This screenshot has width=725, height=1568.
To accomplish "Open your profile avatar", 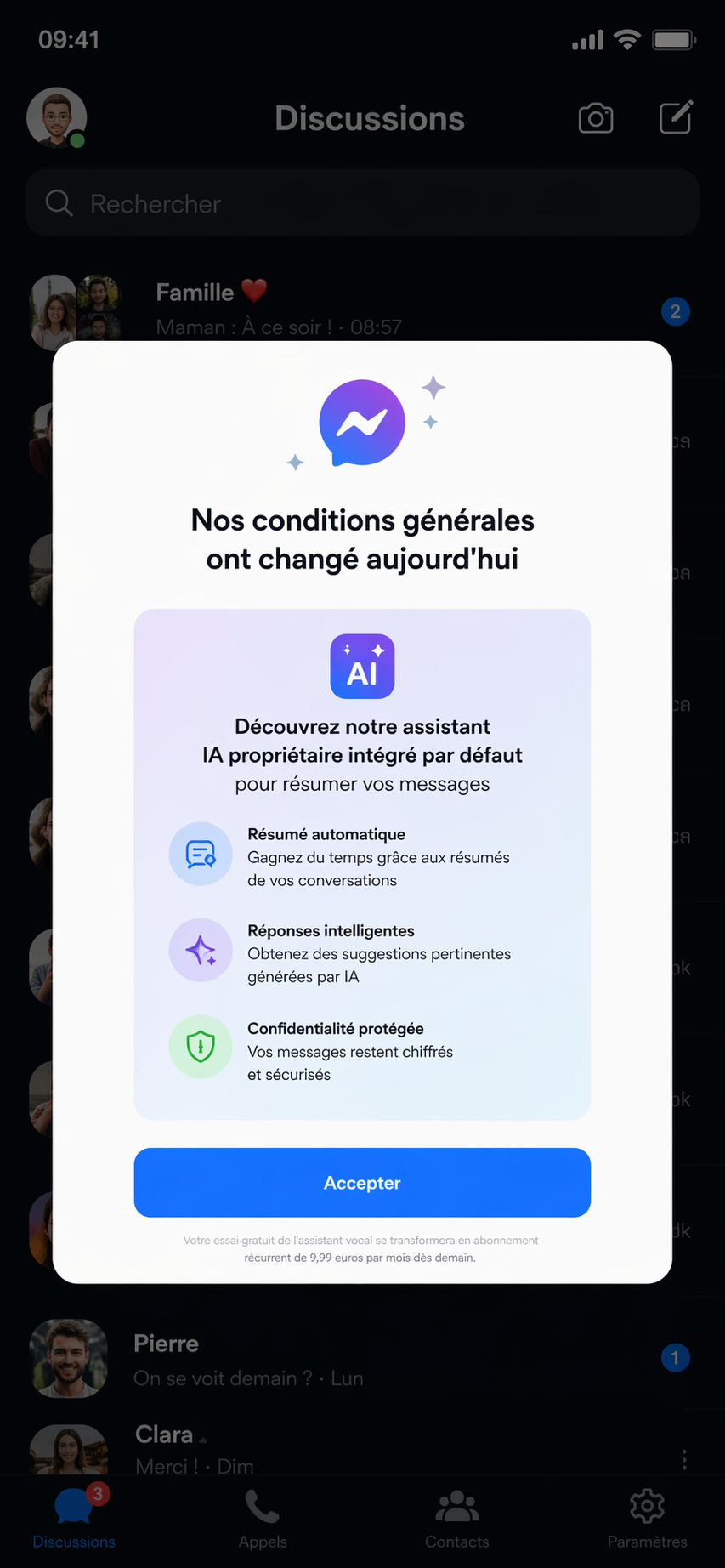I will click(56, 117).
